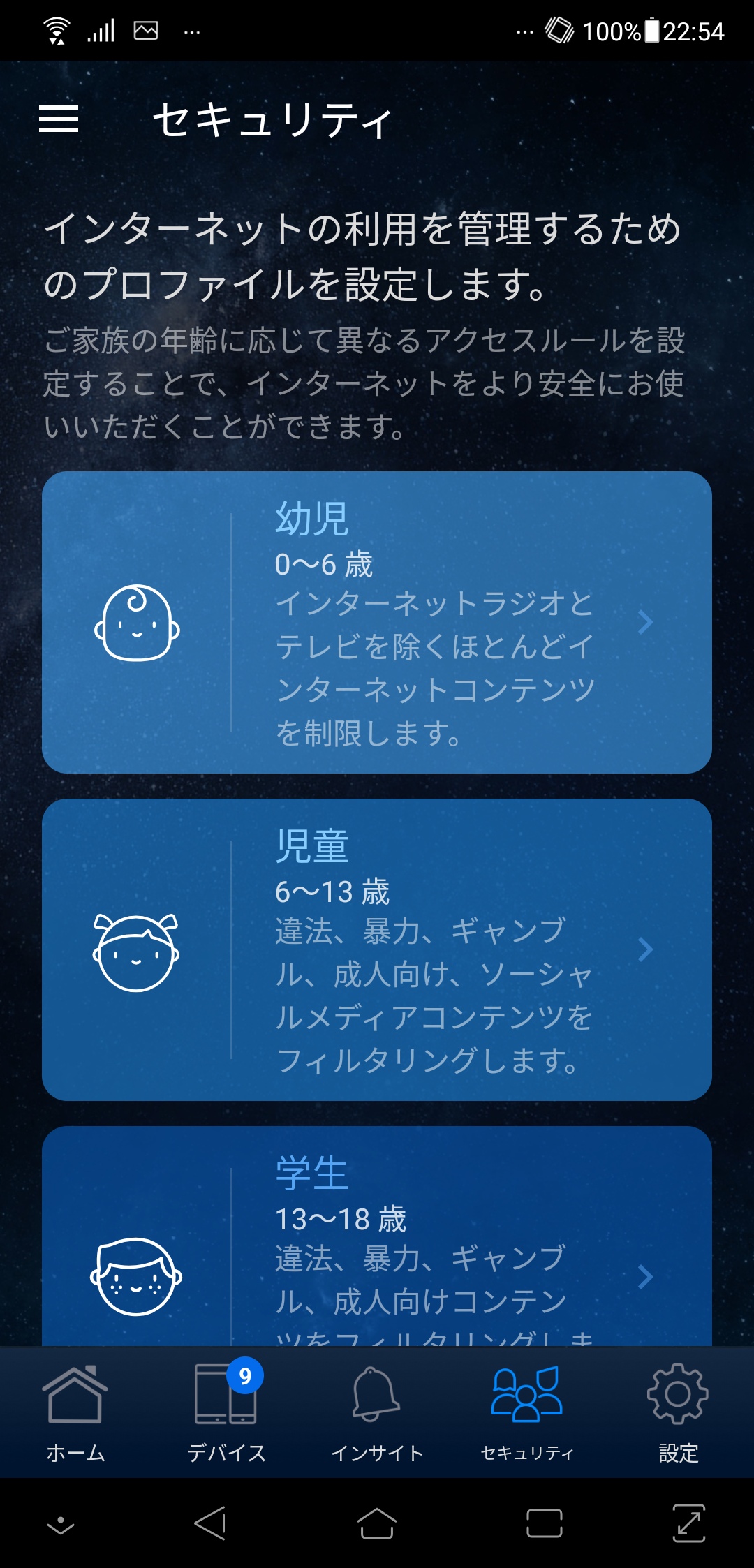Select the 幼児 (0~6 歳) profile card
Viewport: 754px width, 1568px height.
(377, 622)
